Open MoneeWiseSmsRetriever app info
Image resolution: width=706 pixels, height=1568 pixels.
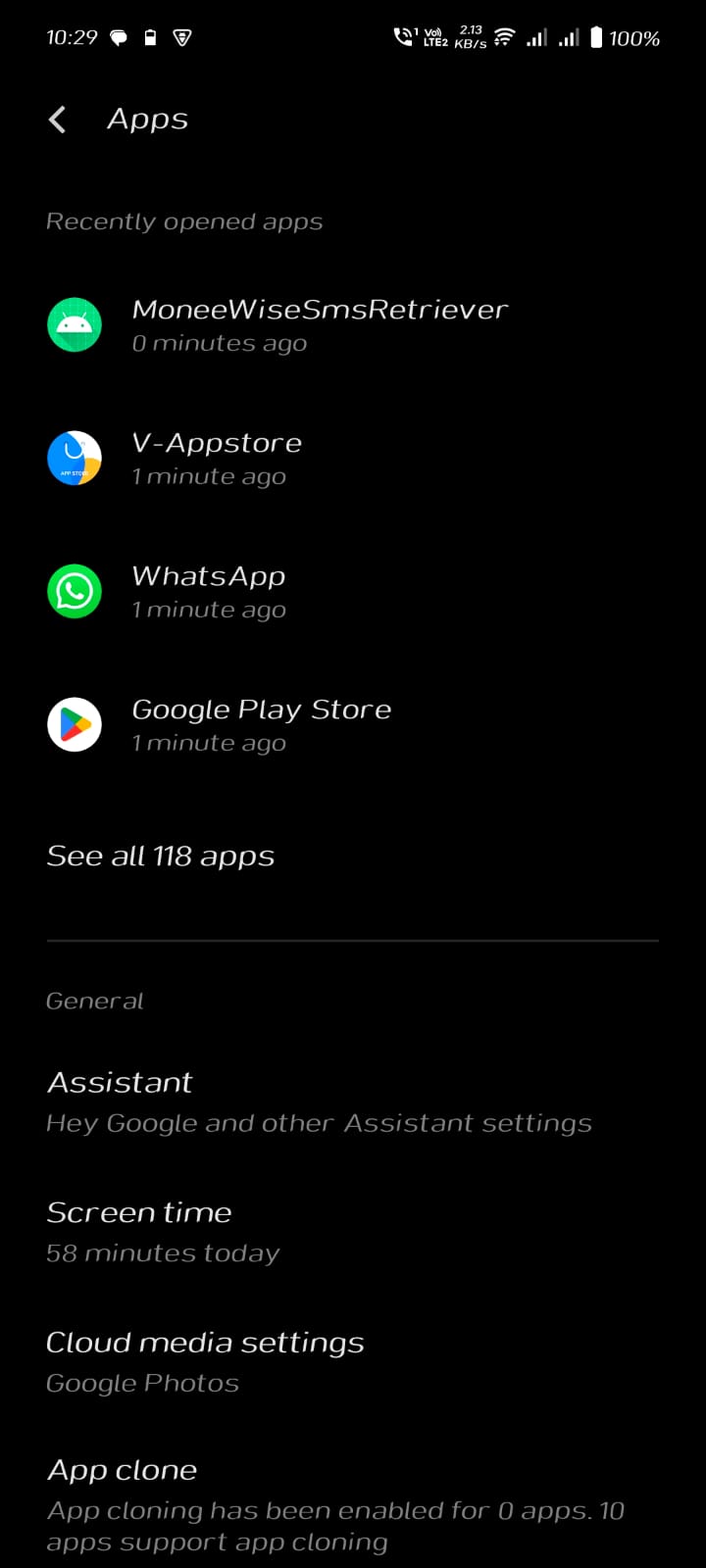319,325
